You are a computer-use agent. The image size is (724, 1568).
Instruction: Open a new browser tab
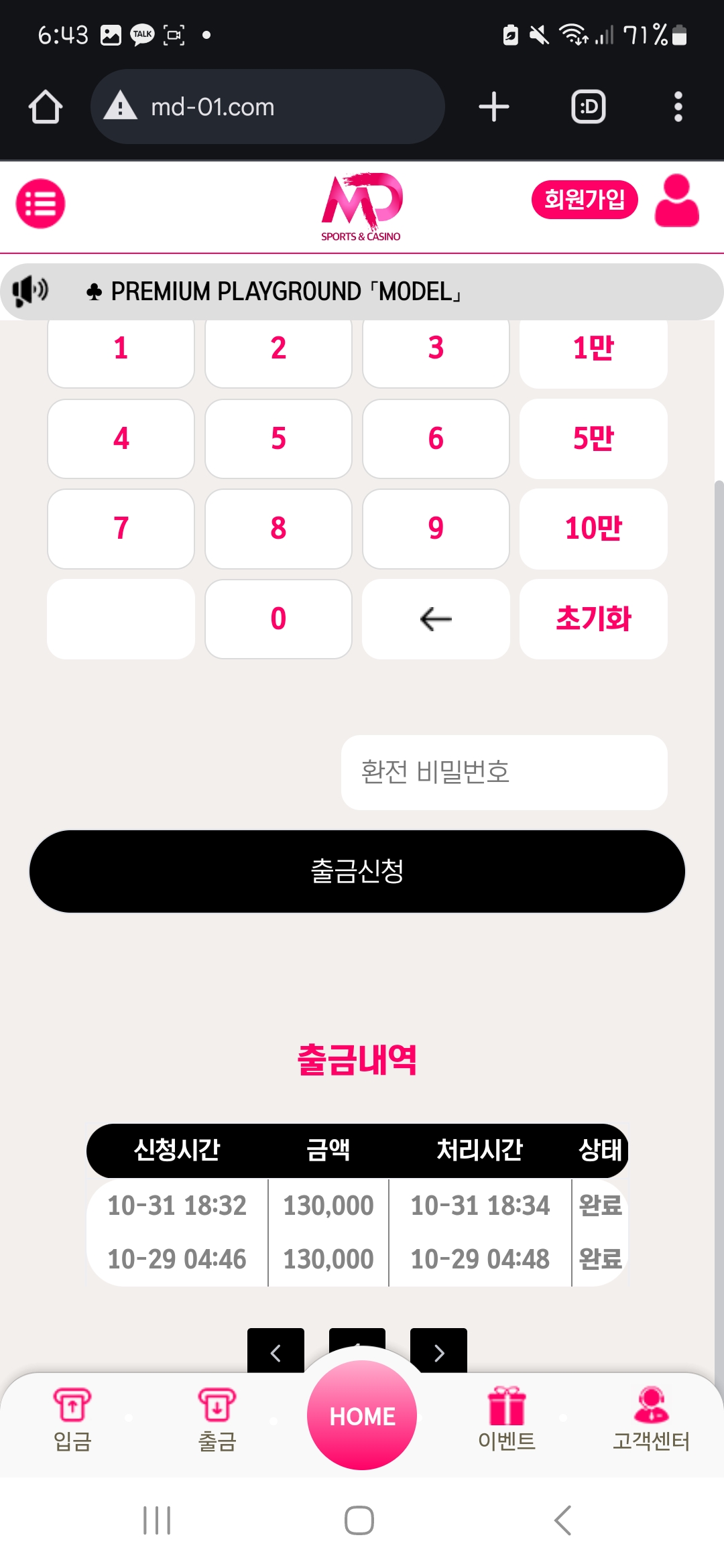(494, 107)
